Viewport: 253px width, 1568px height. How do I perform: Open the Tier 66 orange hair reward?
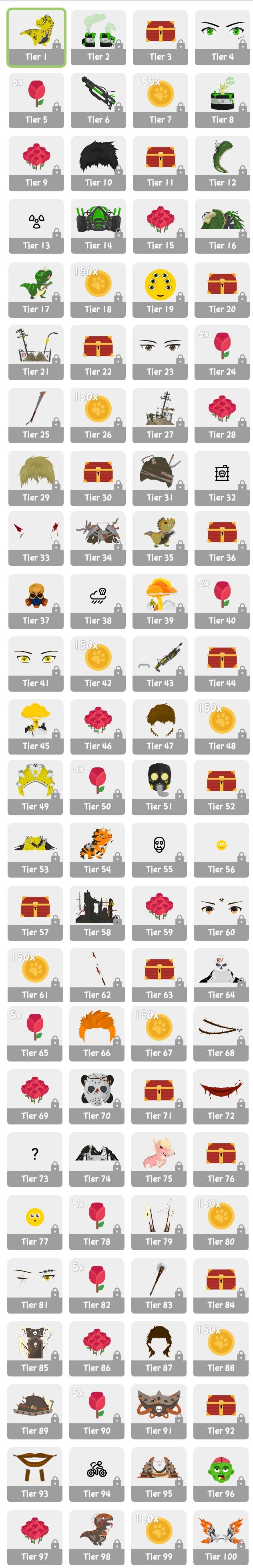(x=97, y=1033)
